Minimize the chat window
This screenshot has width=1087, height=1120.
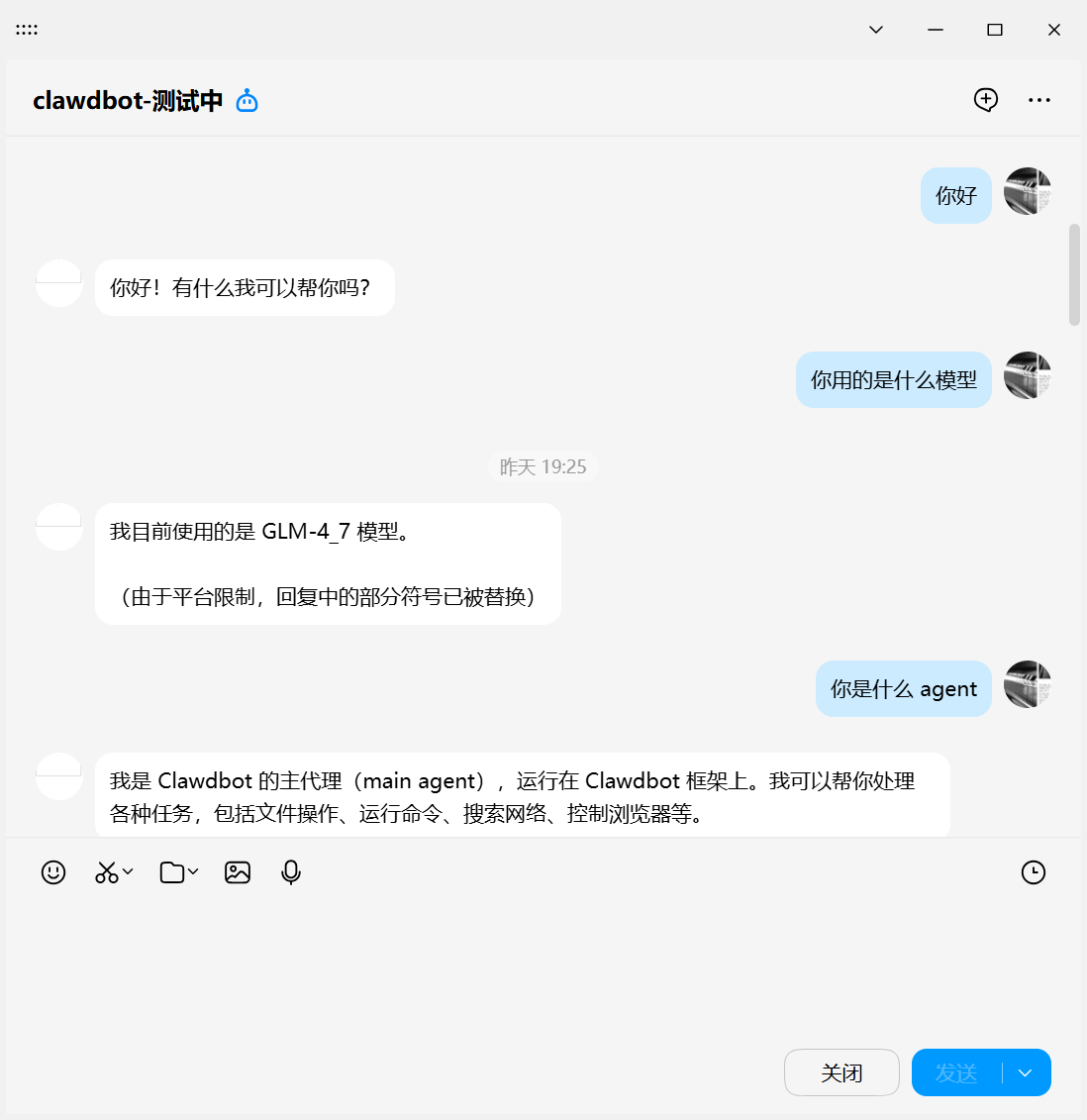pos(936,30)
